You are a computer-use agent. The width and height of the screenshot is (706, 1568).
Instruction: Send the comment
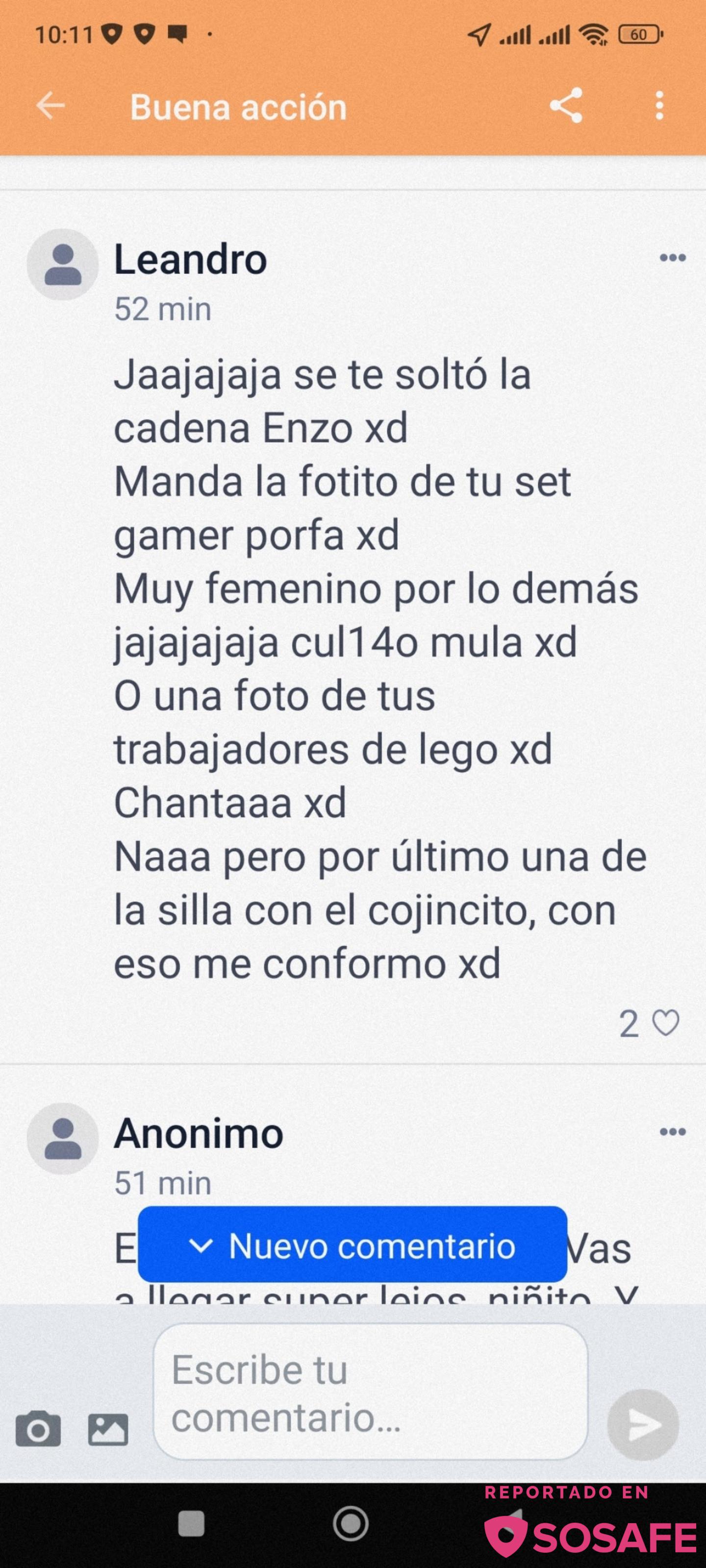(643, 1424)
